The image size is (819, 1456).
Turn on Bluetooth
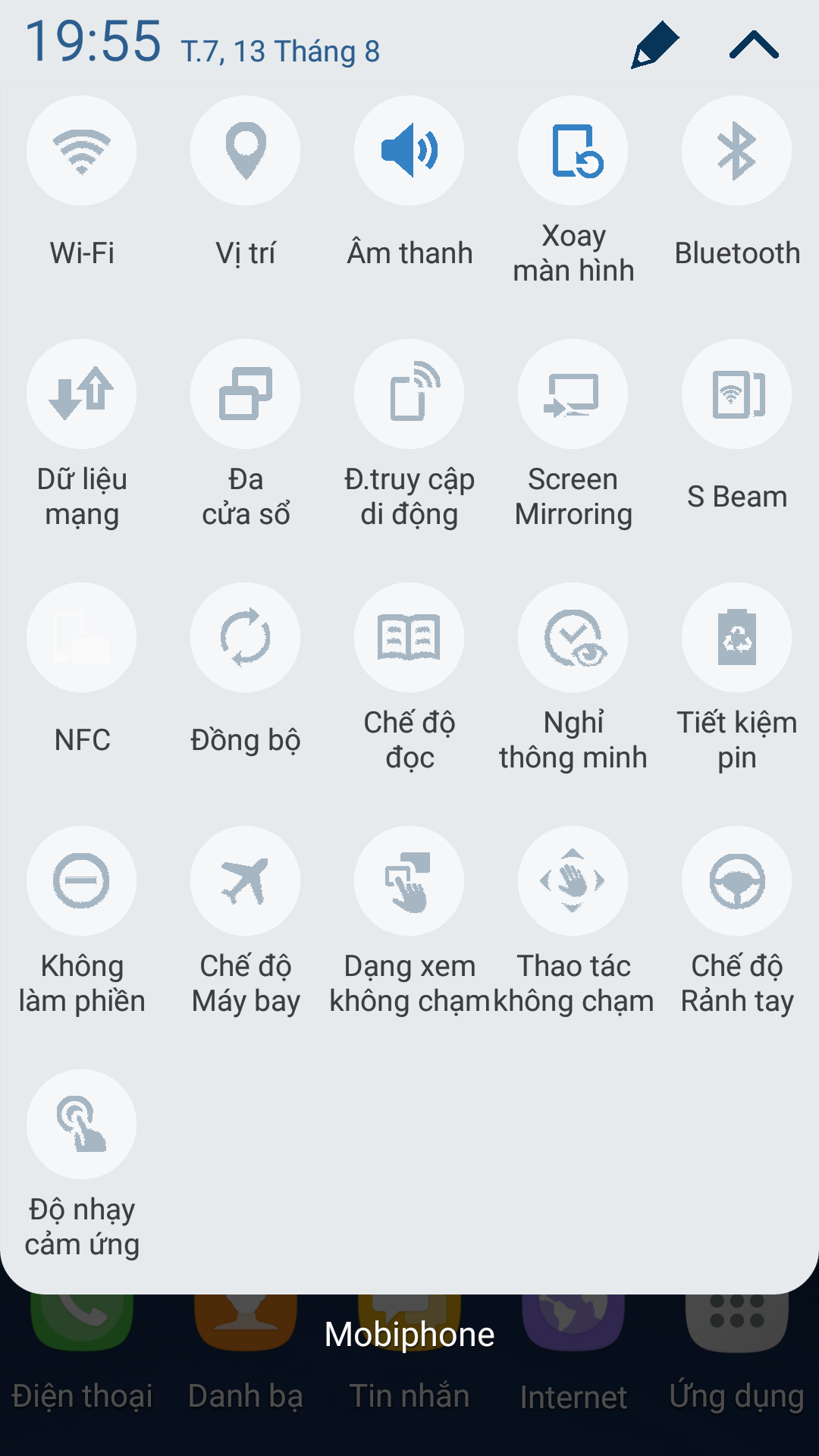737,151
